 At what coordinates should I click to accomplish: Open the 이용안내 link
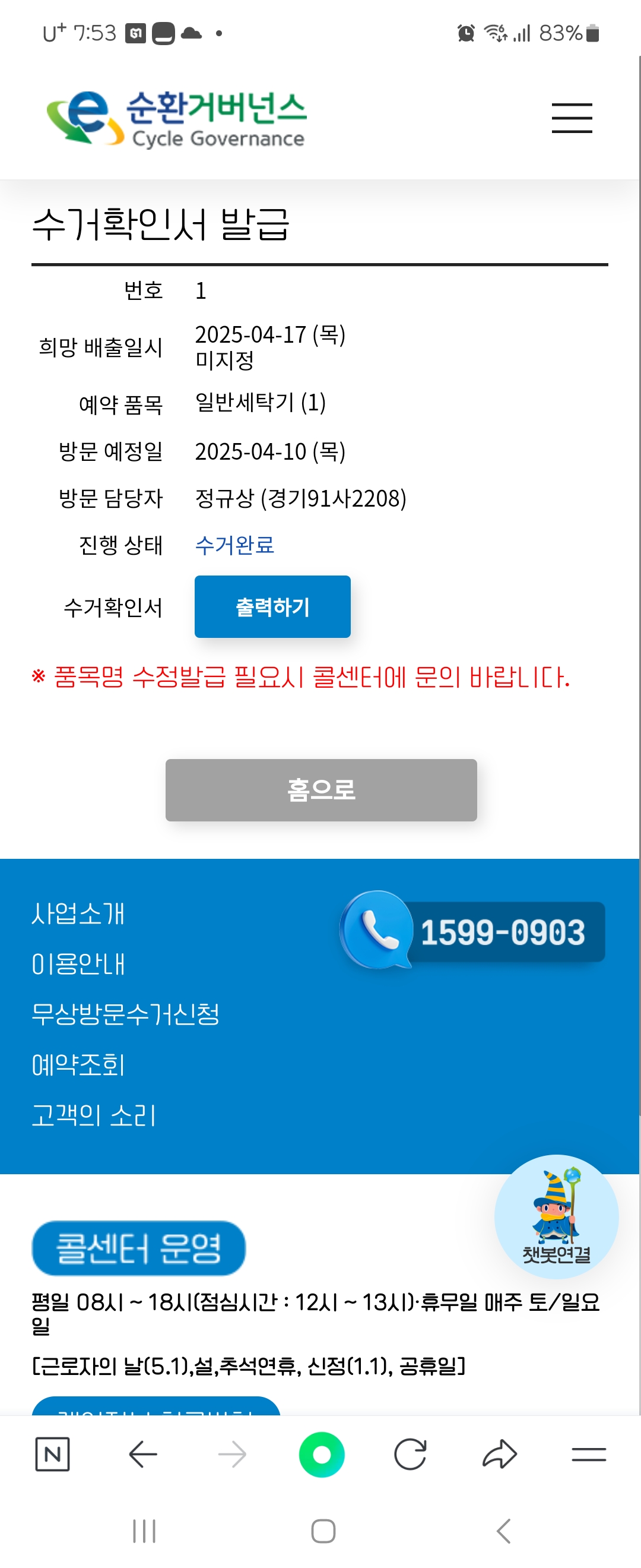pyautogui.click(x=78, y=963)
